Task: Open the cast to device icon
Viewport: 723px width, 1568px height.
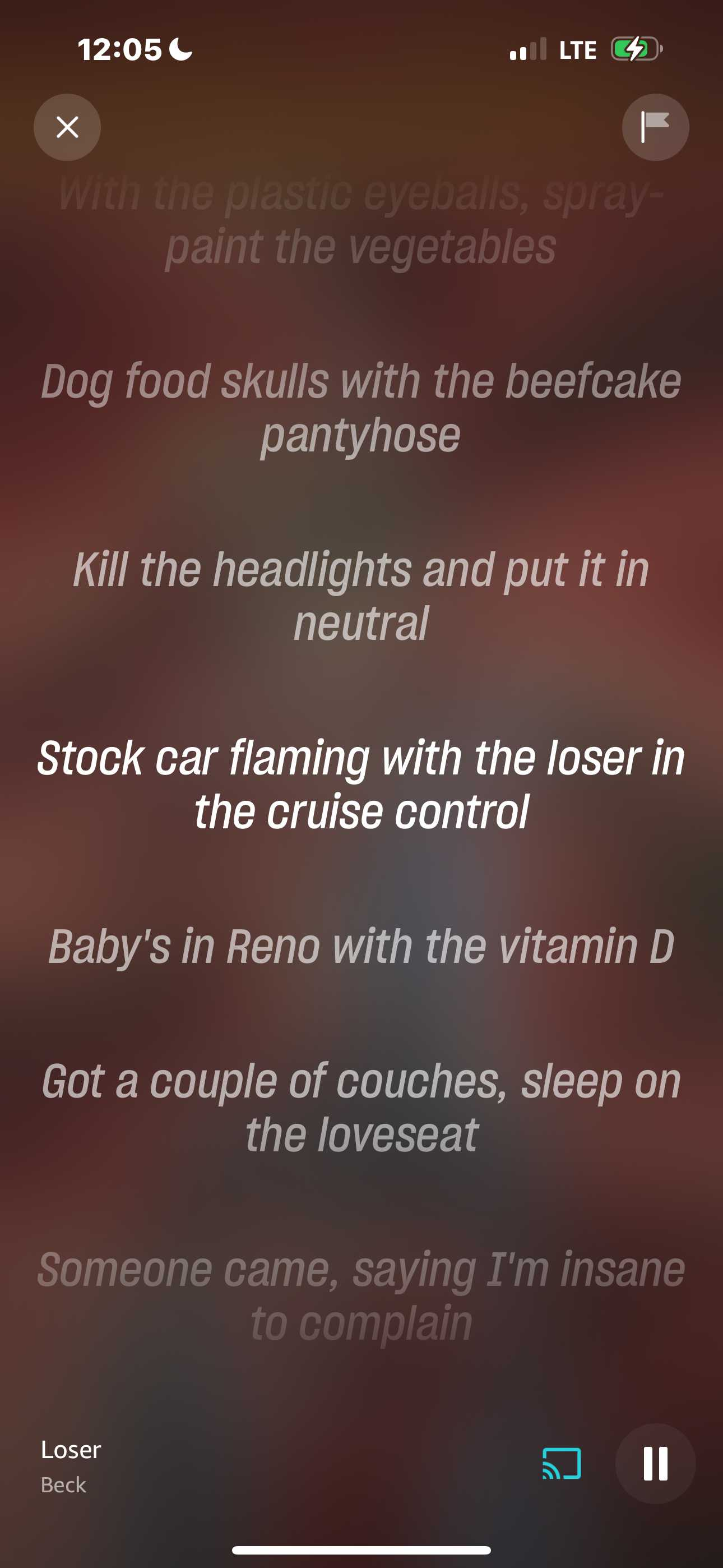Action: (561, 1463)
